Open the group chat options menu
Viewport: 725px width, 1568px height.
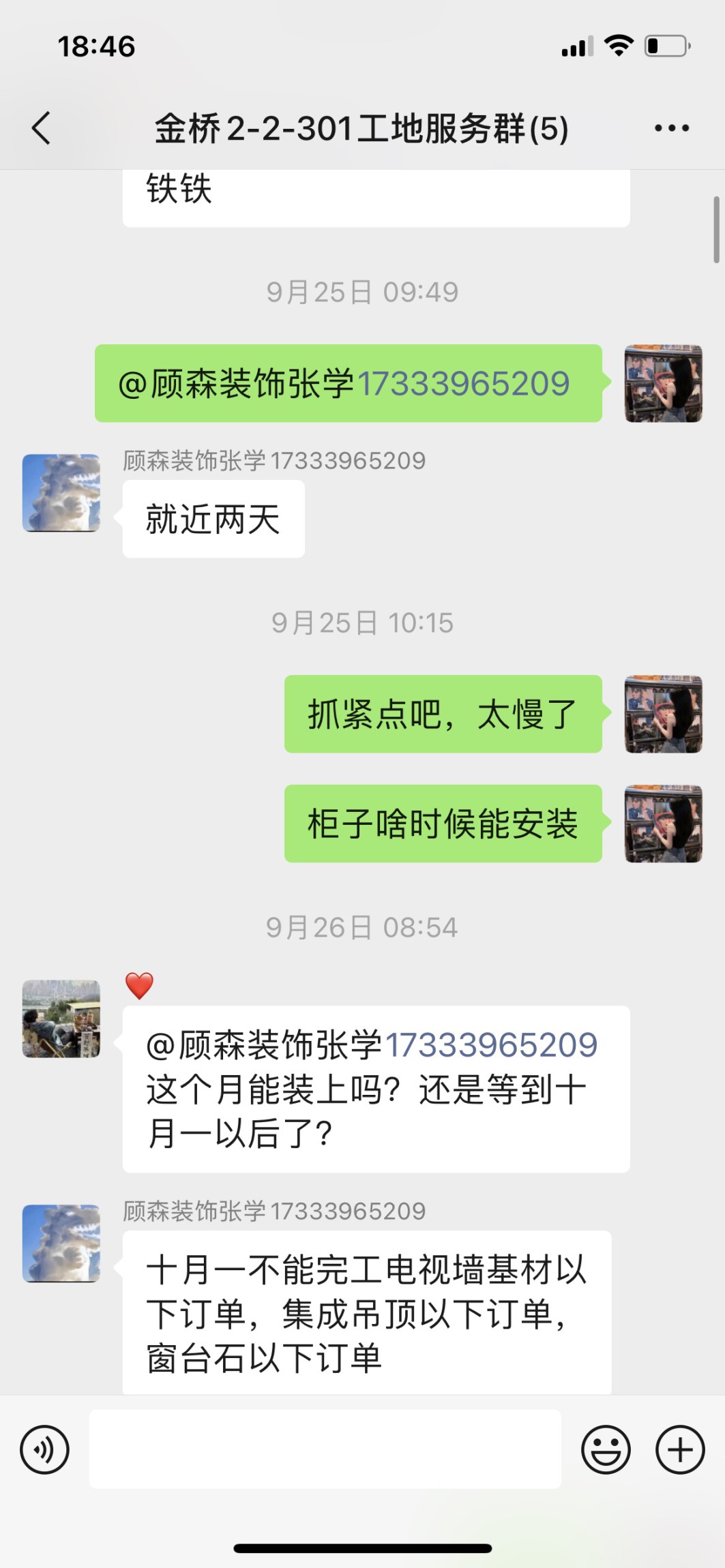pos(671,128)
